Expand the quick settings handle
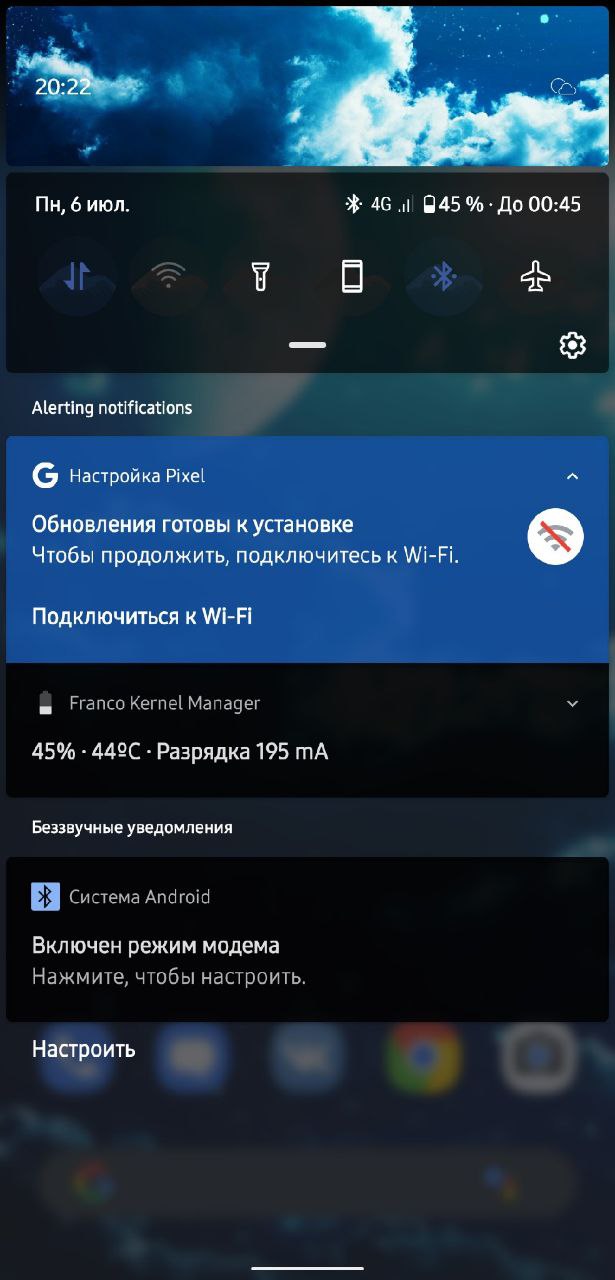This screenshot has width=615, height=1280. click(307, 345)
